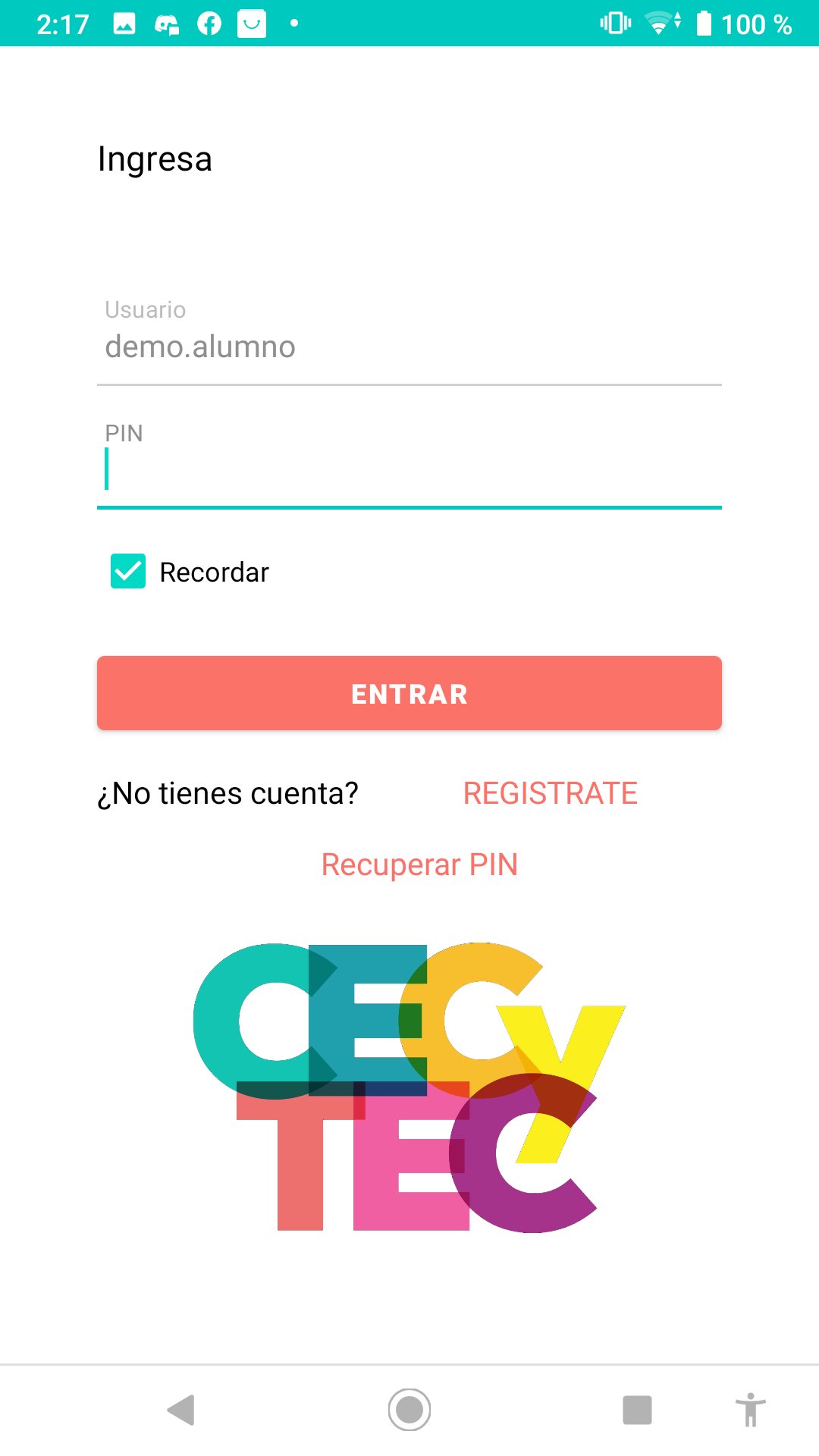Go to the home screen
Image resolution: width=819 pixels, height=1456 pixels.
click(x=409, y=1410)
